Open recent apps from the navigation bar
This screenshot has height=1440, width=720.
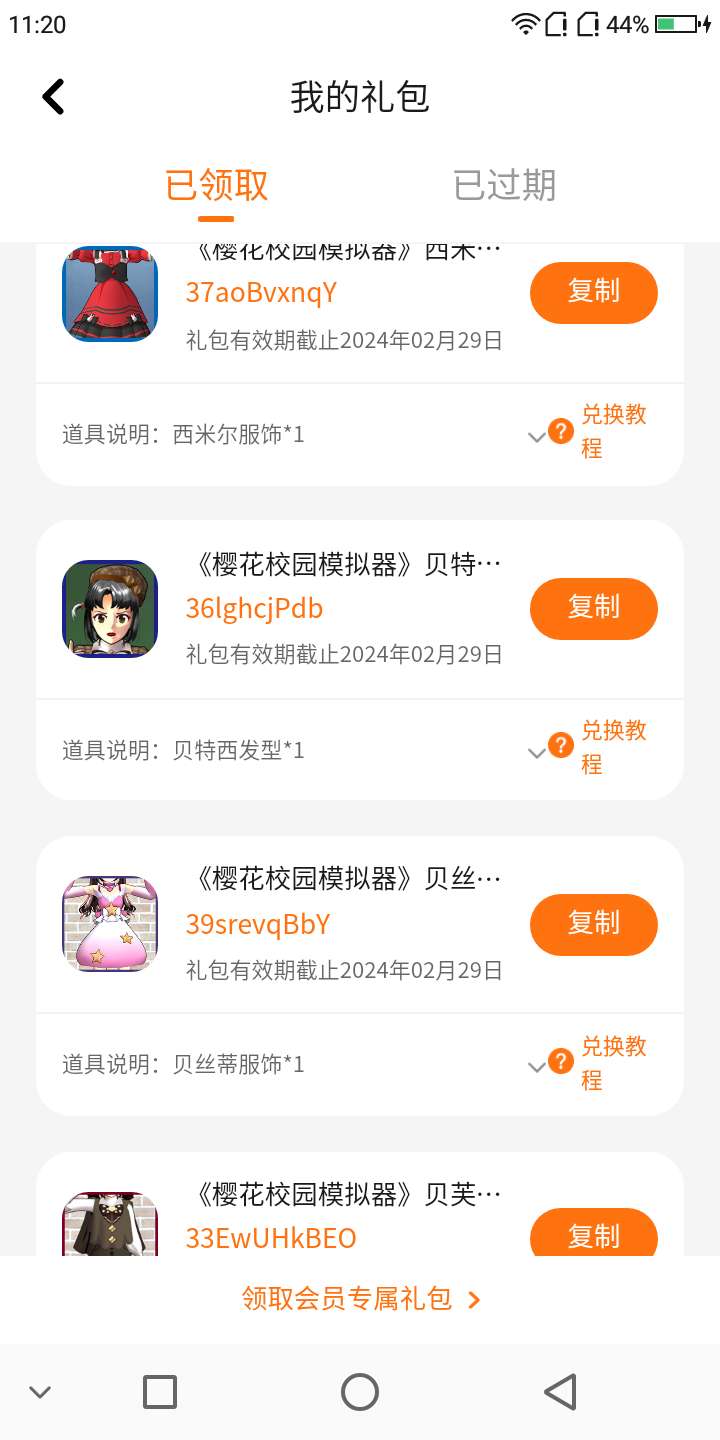point(160,1392)
